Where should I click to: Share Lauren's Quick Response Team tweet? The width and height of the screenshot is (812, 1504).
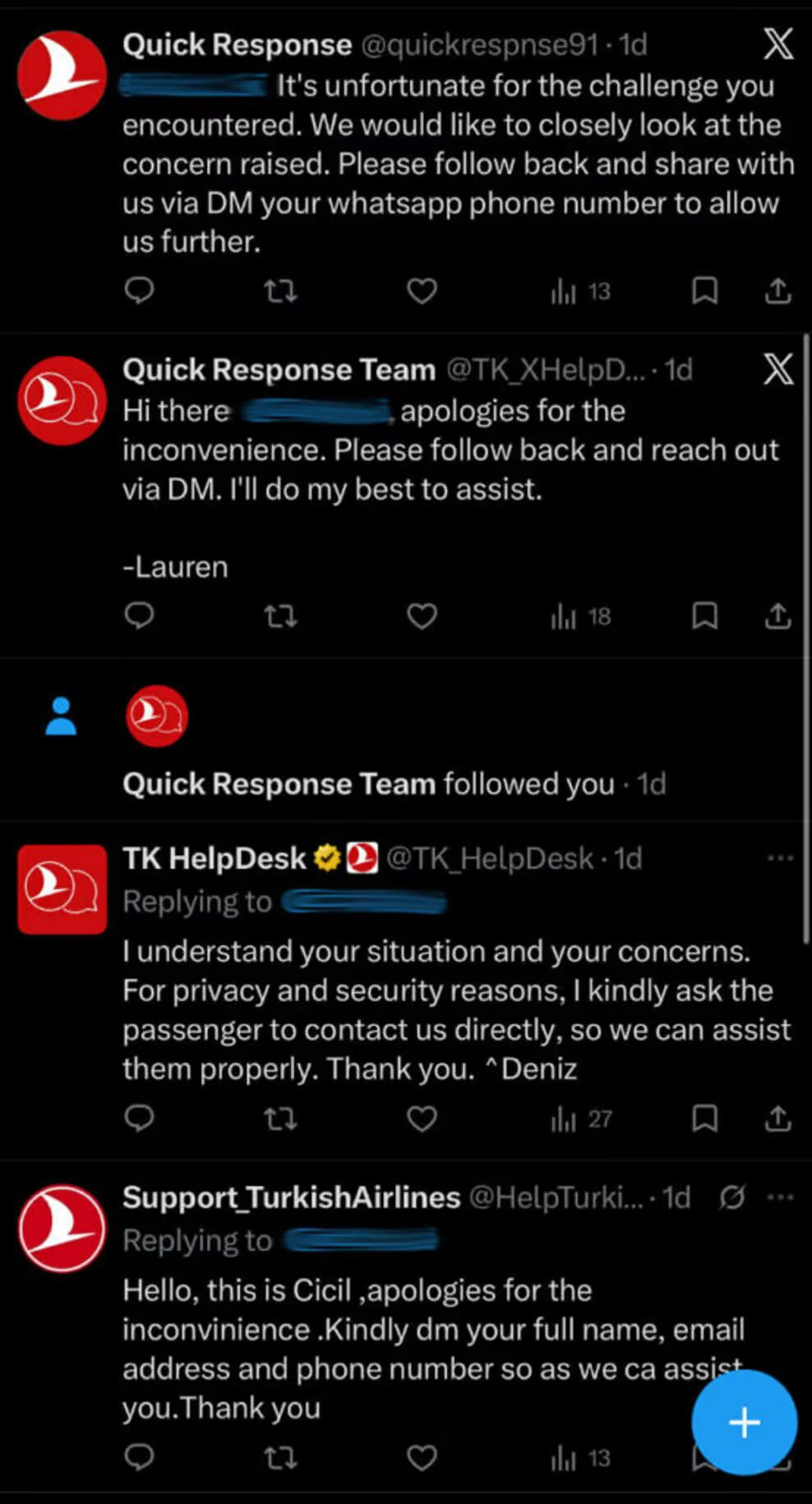tap(777, 616)
